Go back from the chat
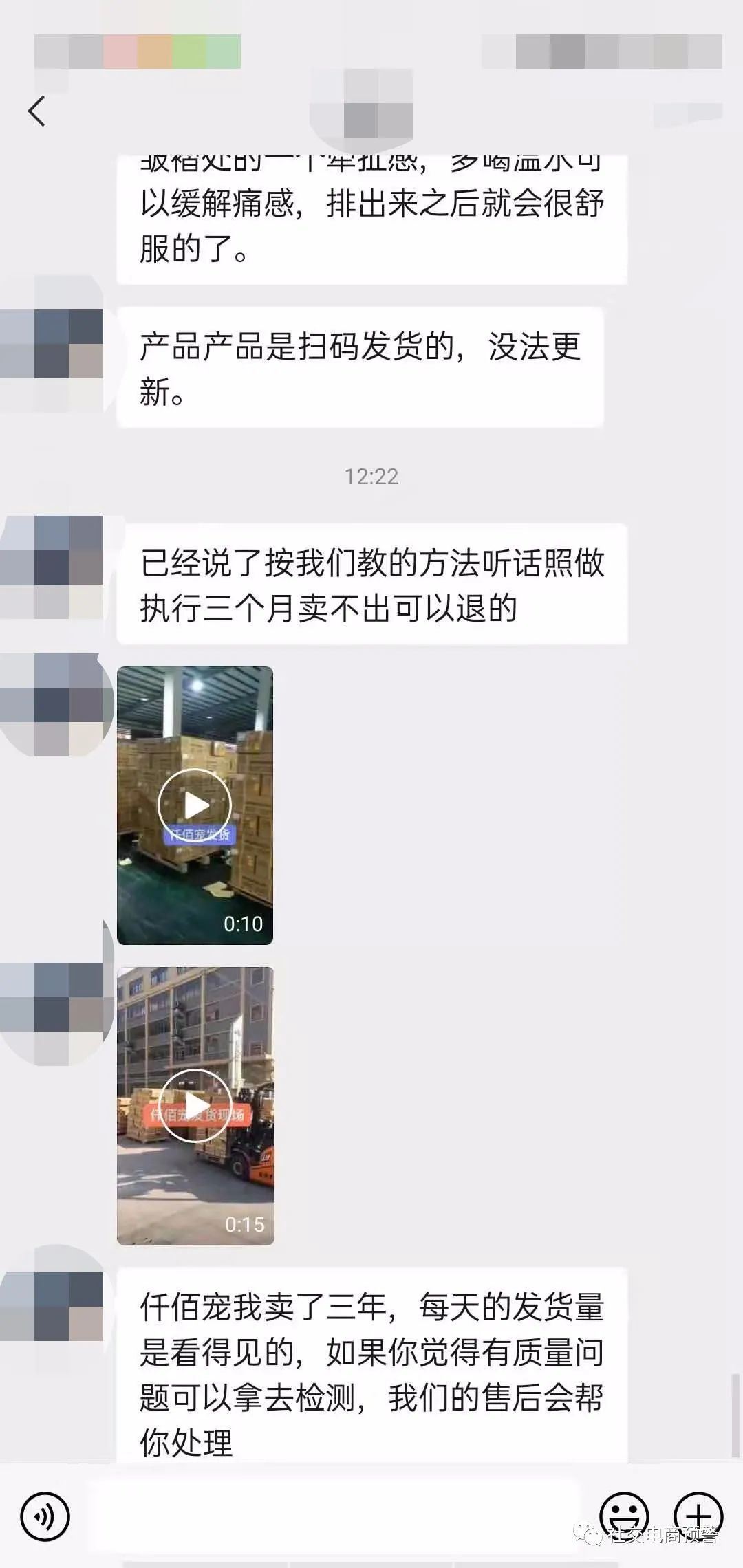 [36, 111]
